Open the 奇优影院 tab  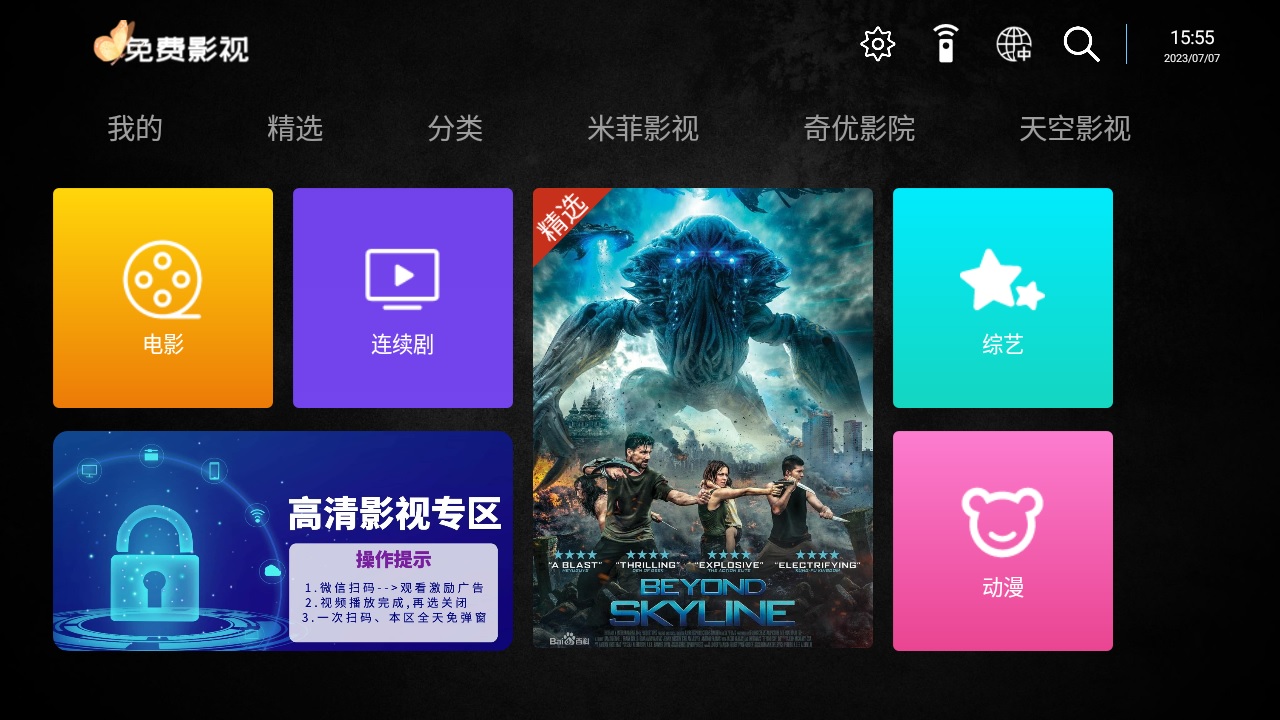[859, 129]
